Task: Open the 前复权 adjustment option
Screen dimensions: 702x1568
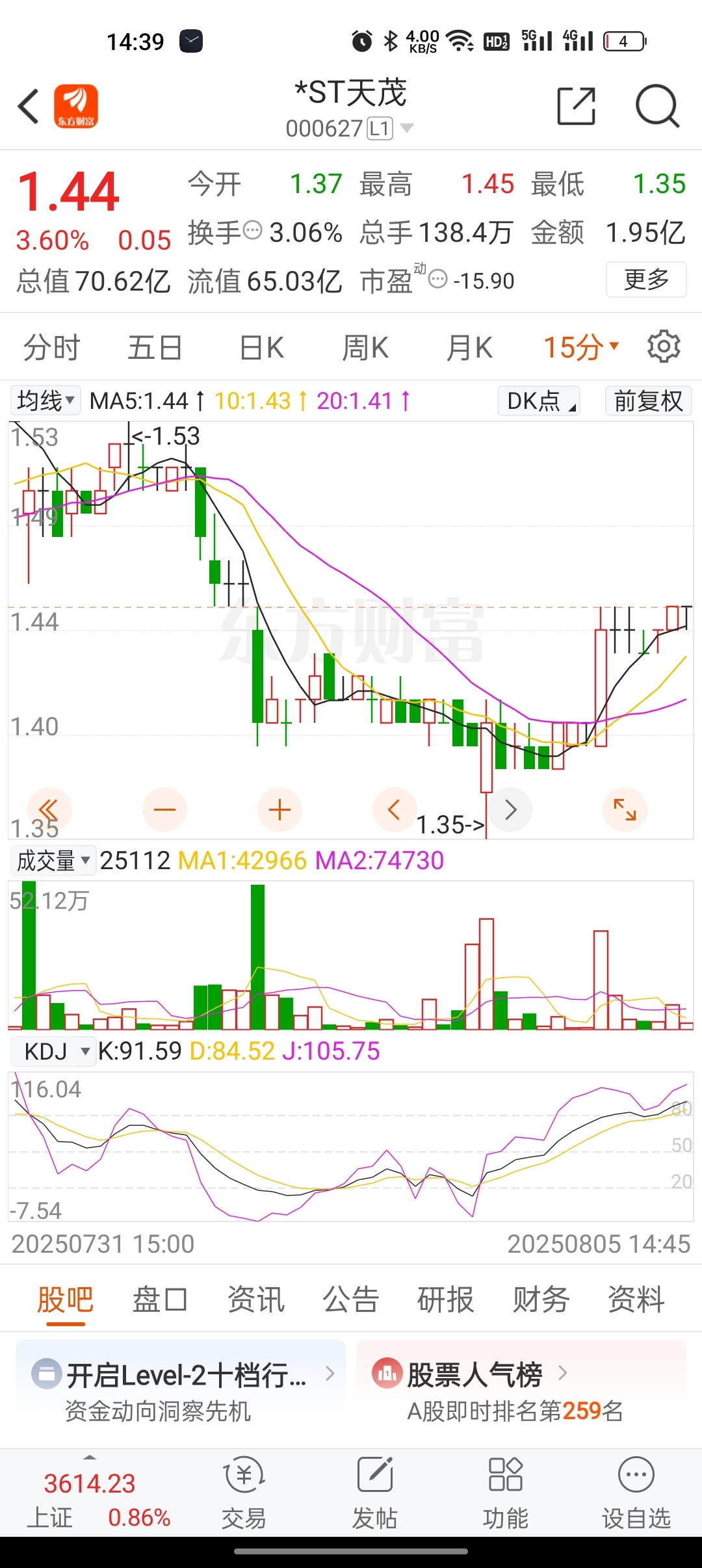Action: (648, 400)
